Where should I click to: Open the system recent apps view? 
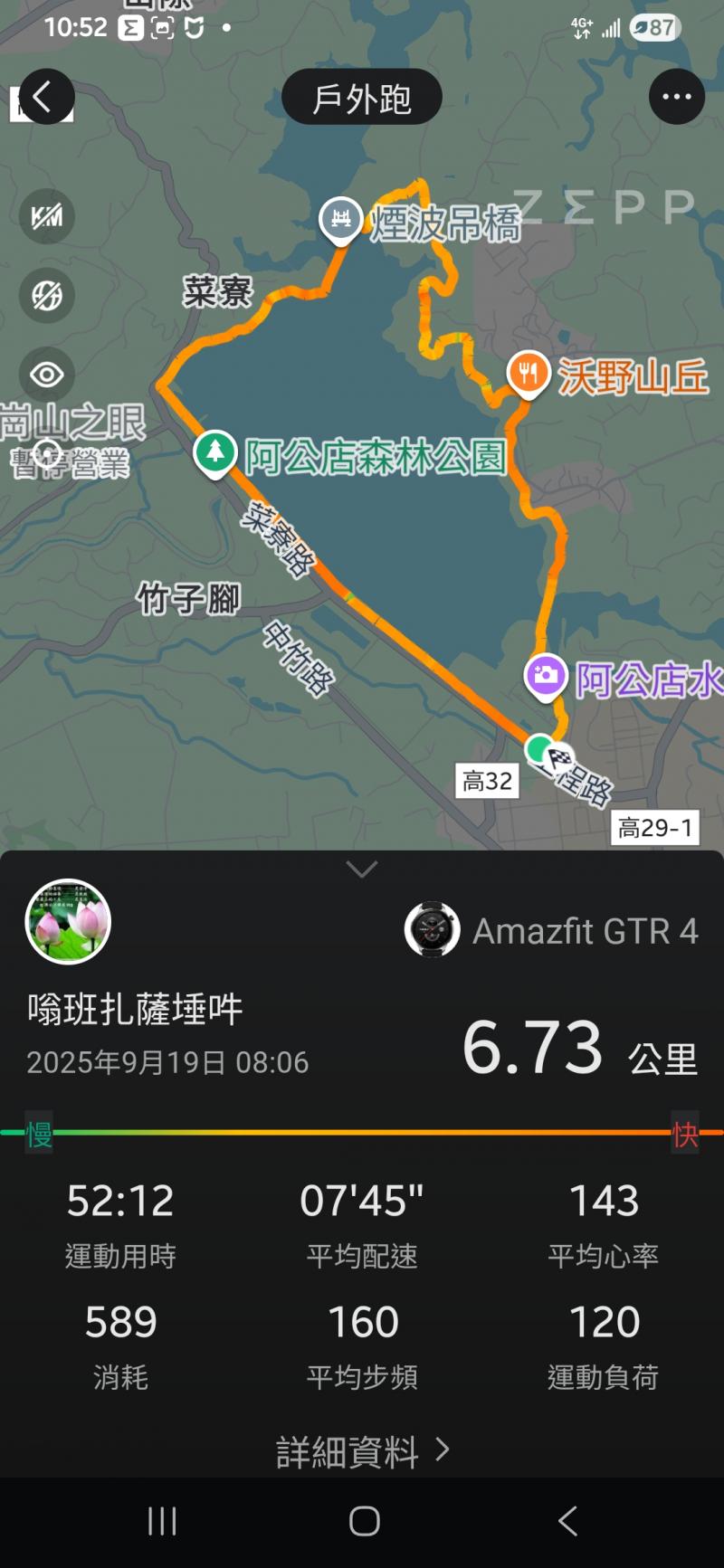click(162, 1522)
